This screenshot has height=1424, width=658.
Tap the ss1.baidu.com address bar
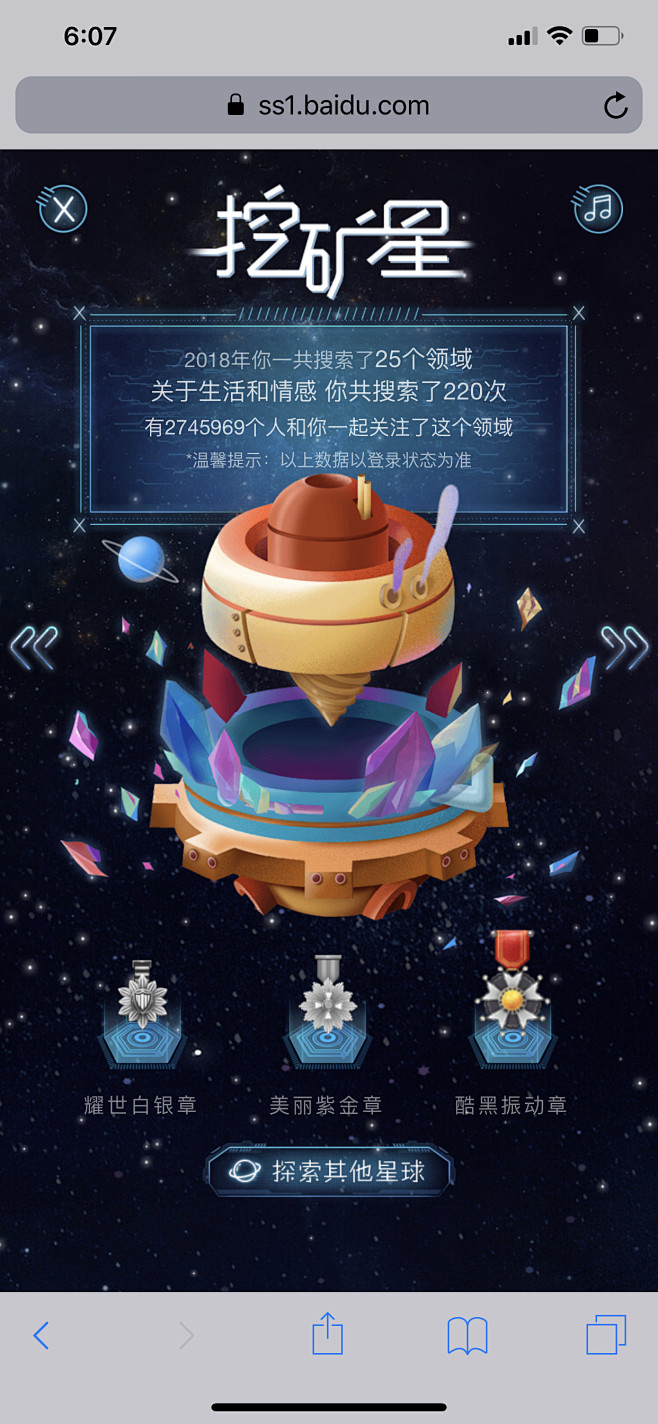pos(329,105)
